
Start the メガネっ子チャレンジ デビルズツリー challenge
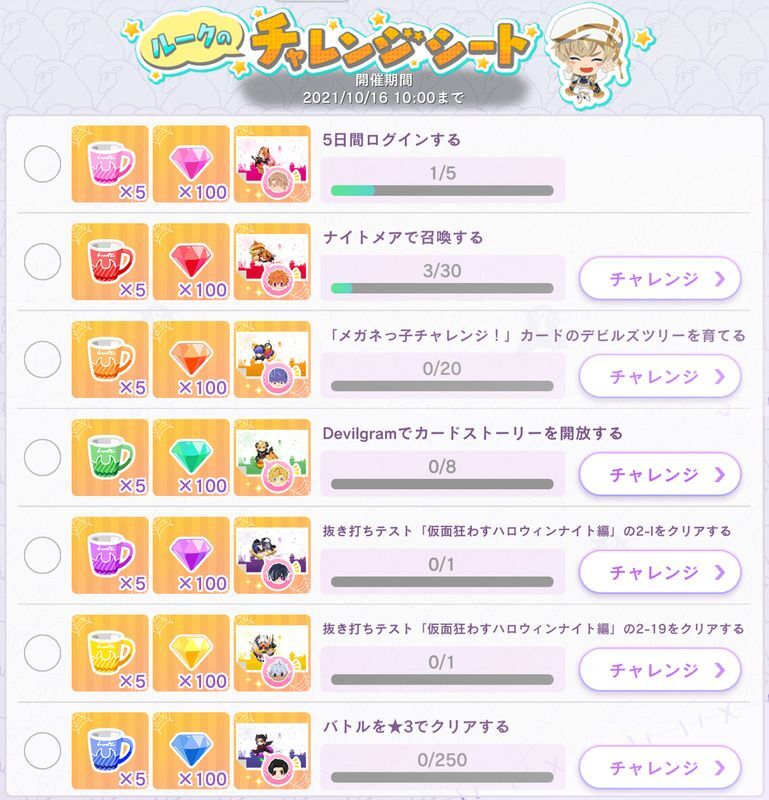660,376
